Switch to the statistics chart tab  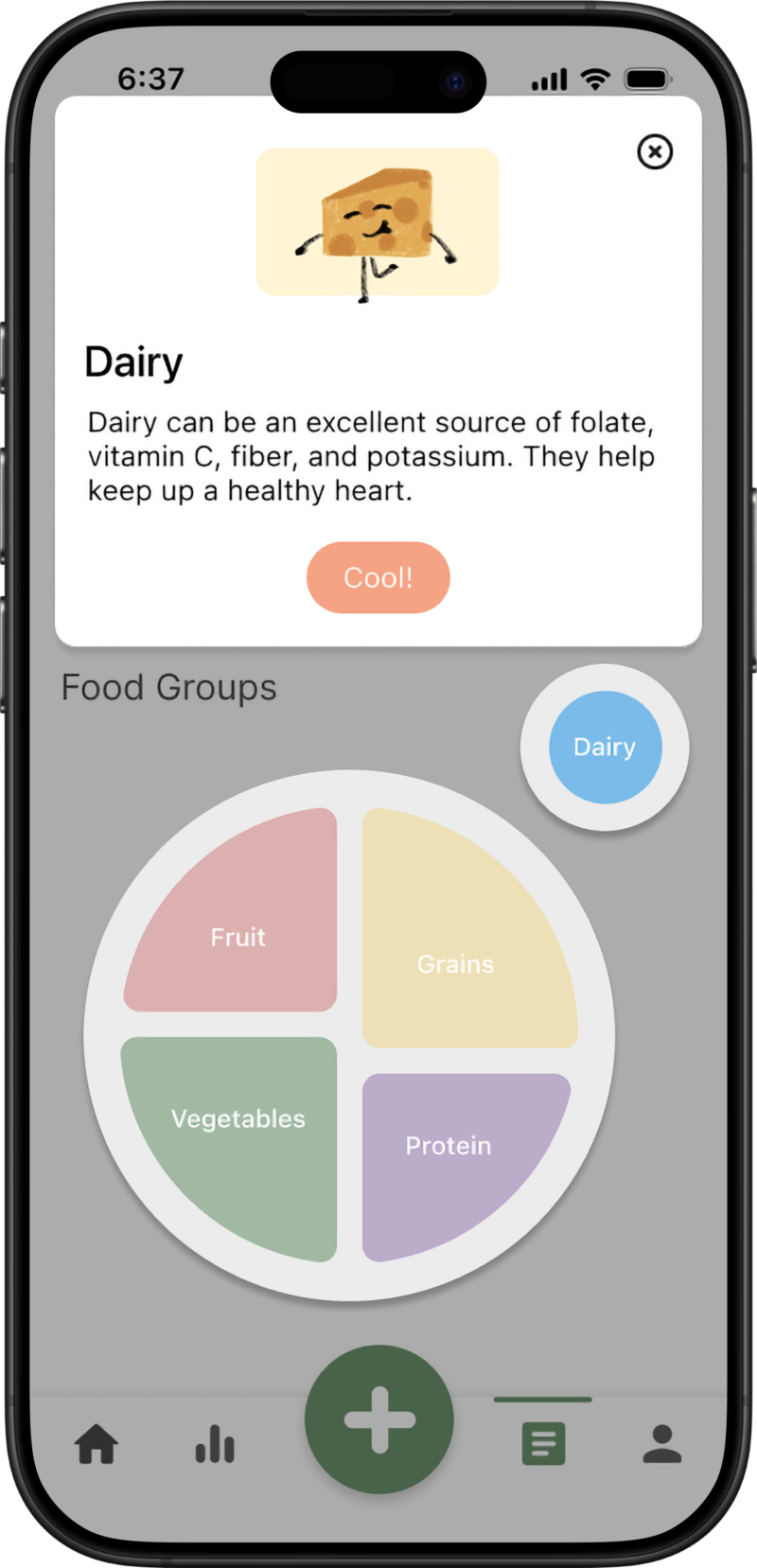[x=215, y=1445]
